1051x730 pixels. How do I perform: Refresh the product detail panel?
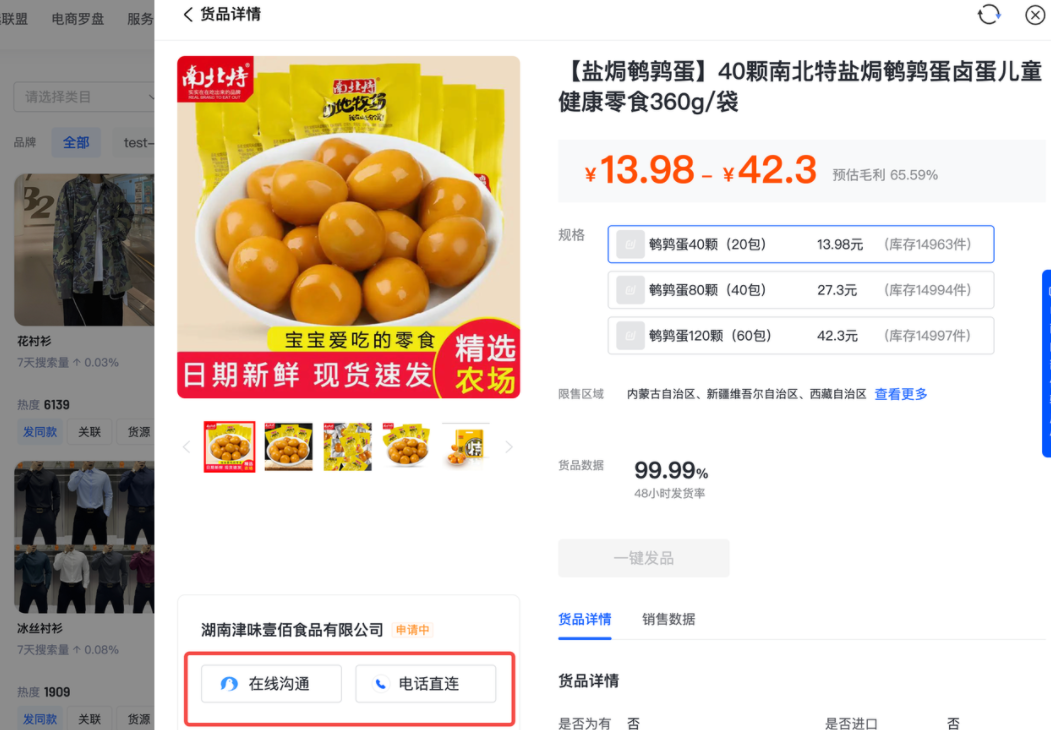click(988, 14)
